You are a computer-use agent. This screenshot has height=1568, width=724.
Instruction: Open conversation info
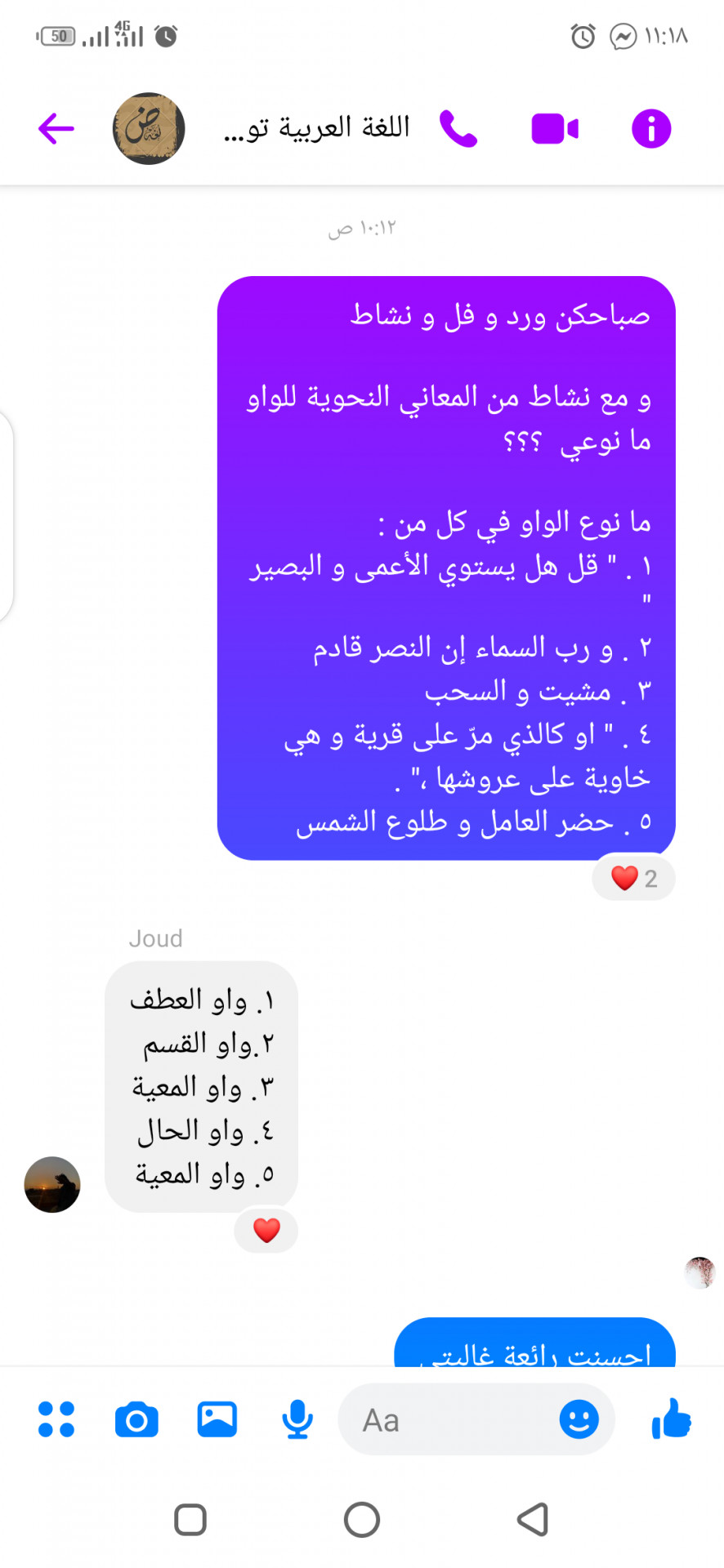tap(650, 129)
